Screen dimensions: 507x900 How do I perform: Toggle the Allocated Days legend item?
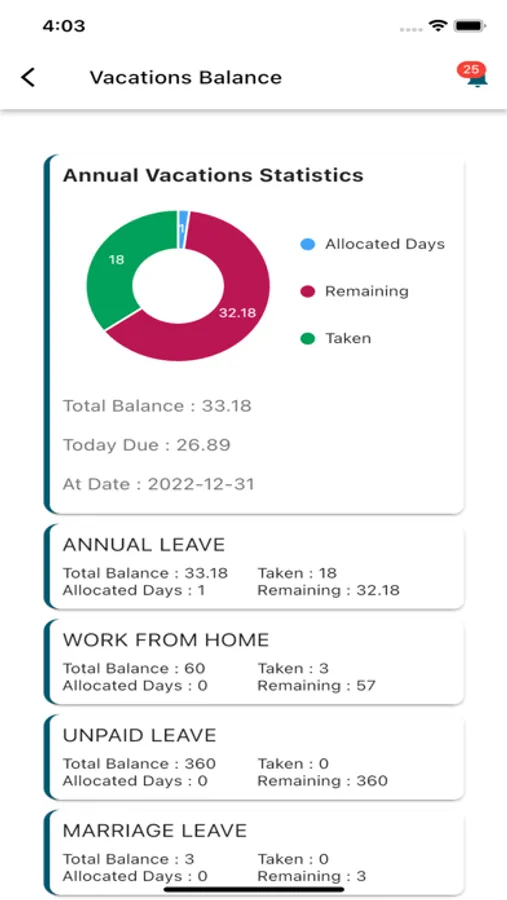click(373, 245)
